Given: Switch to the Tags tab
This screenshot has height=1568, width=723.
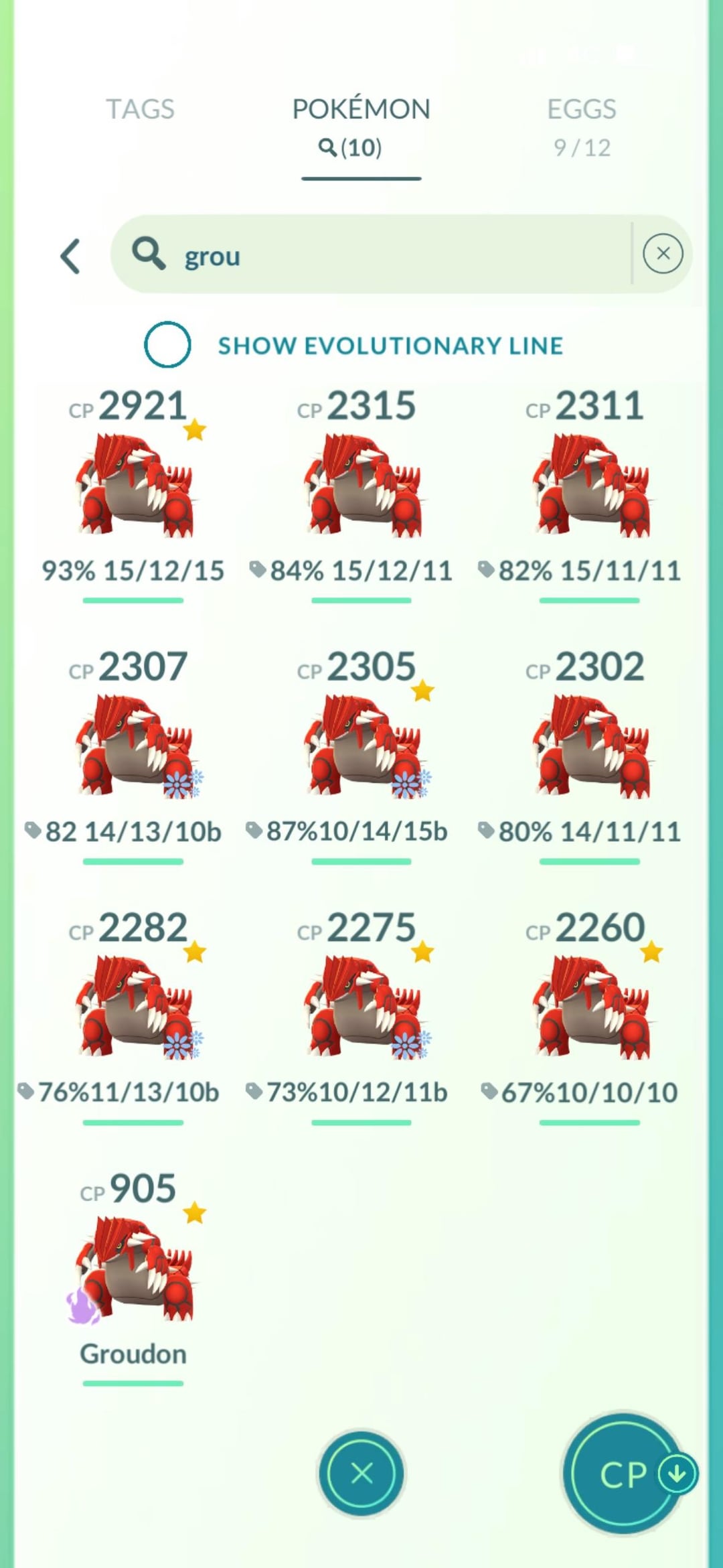Looking at the screenshot, I should coord(140,109).
